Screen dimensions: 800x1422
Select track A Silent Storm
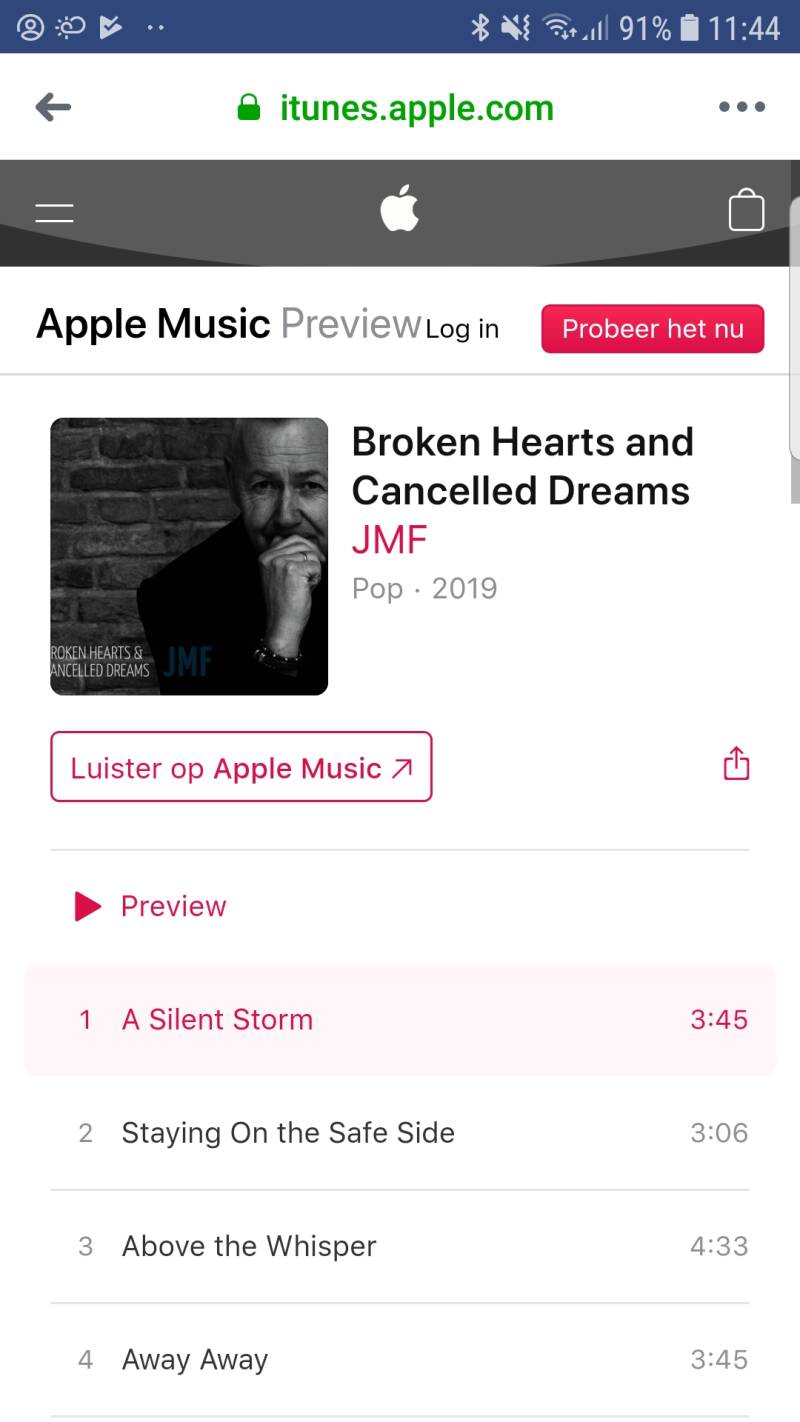[x=218, y=1019]
